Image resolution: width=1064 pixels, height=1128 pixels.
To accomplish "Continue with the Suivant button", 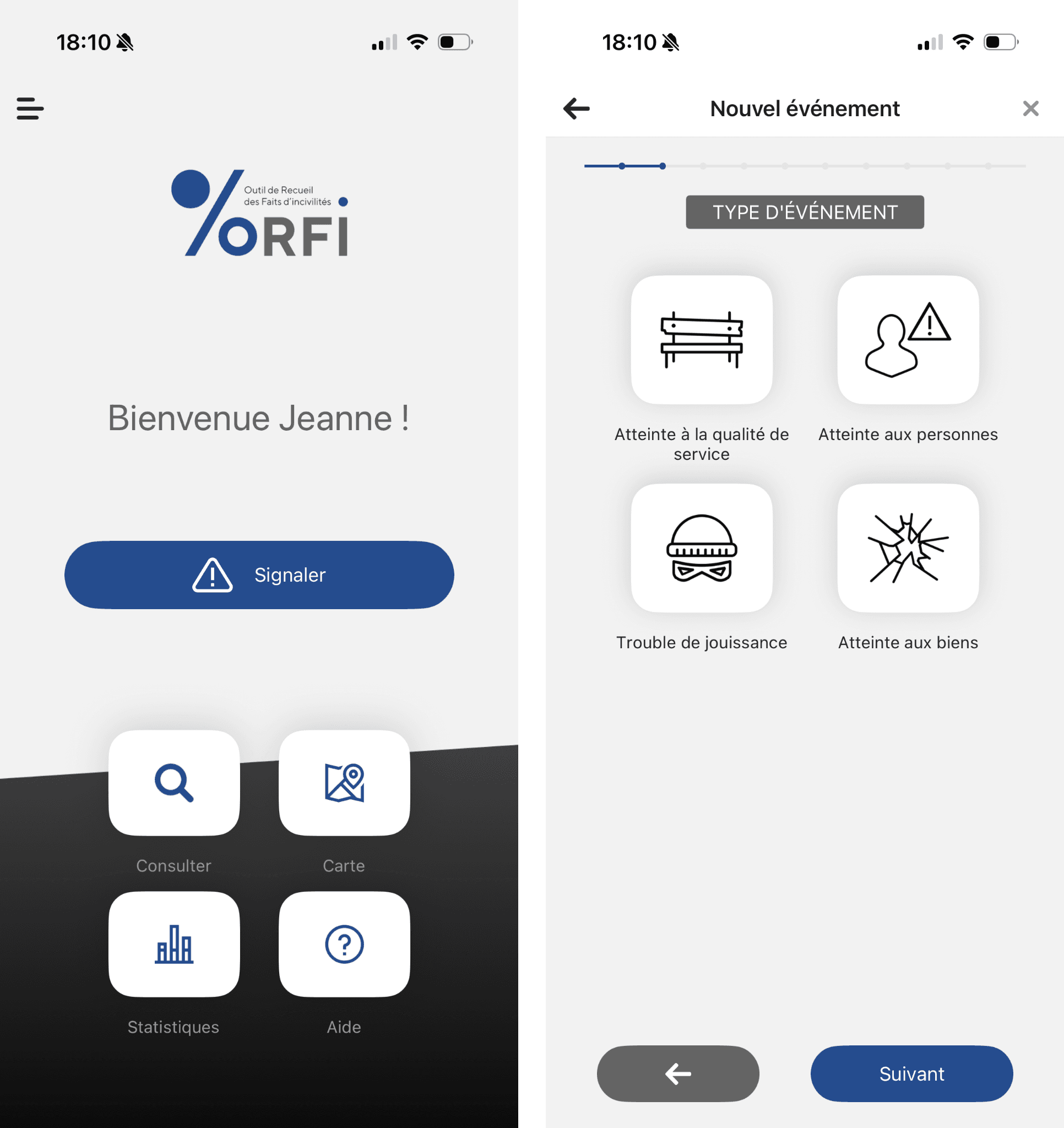I will point(911,1073).
